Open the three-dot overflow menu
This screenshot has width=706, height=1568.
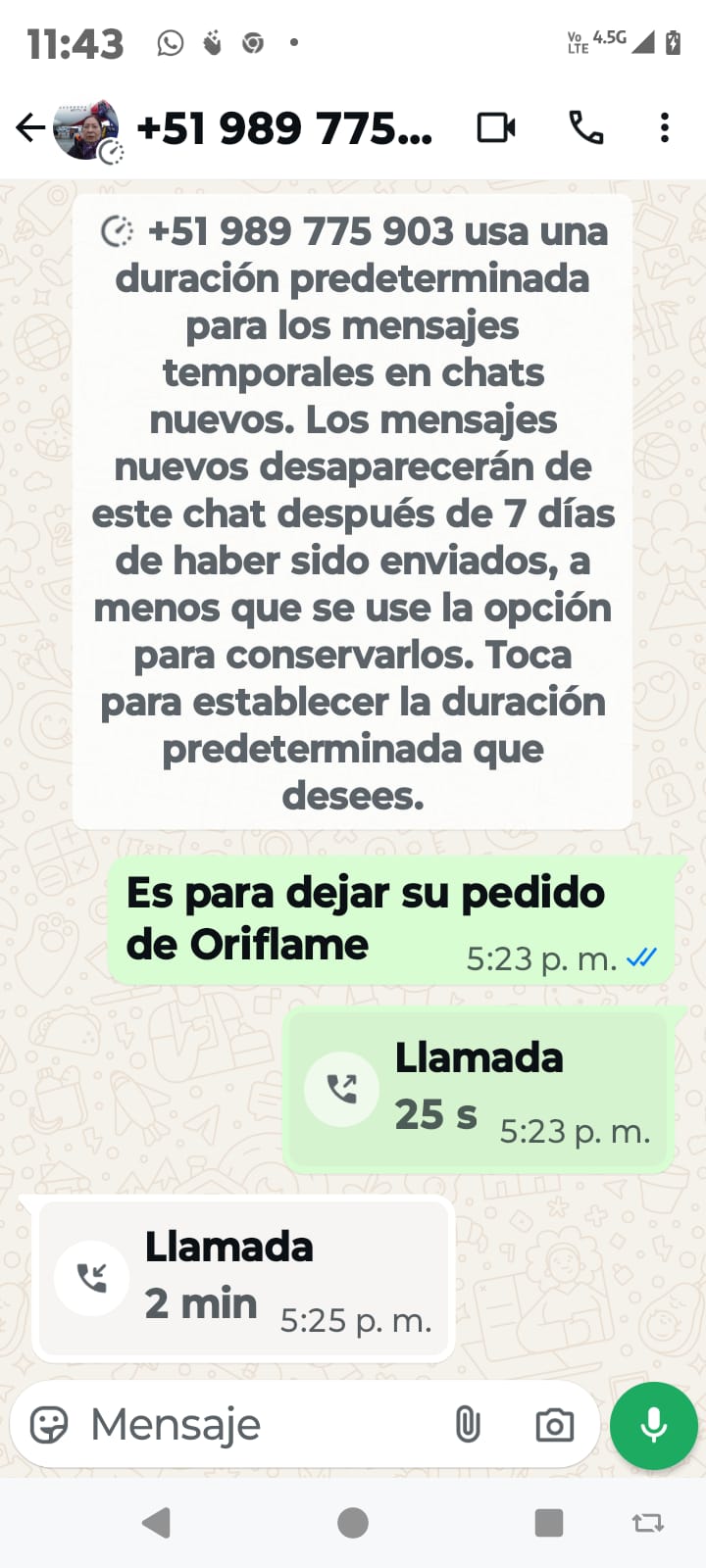click(x=665, y=128)
